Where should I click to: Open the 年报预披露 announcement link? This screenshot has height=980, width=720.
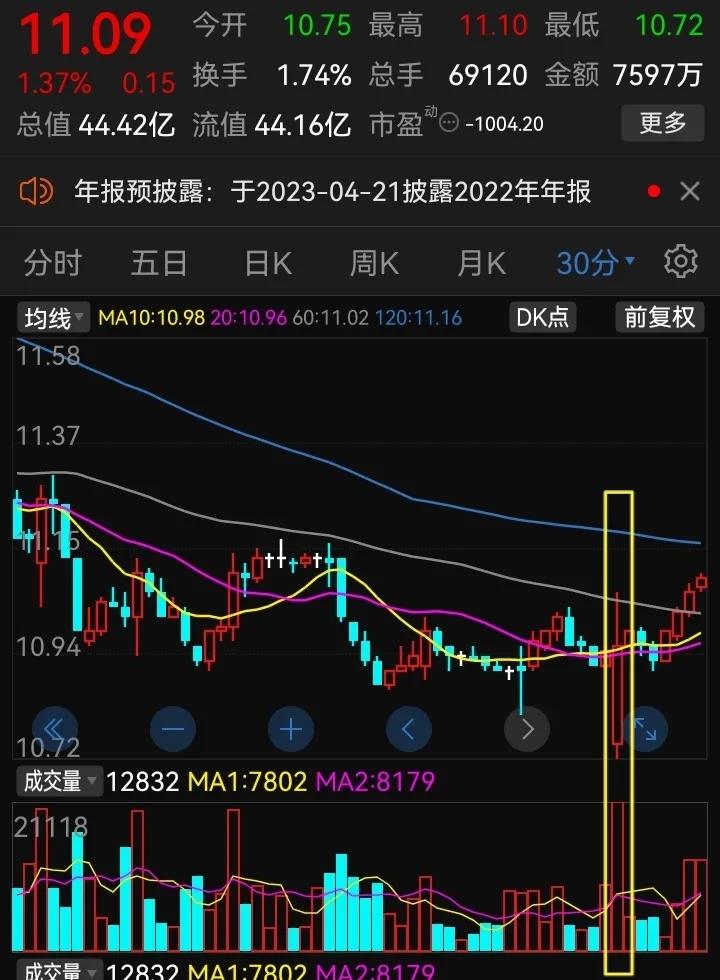pyautogui.click(x=330, y=188)
